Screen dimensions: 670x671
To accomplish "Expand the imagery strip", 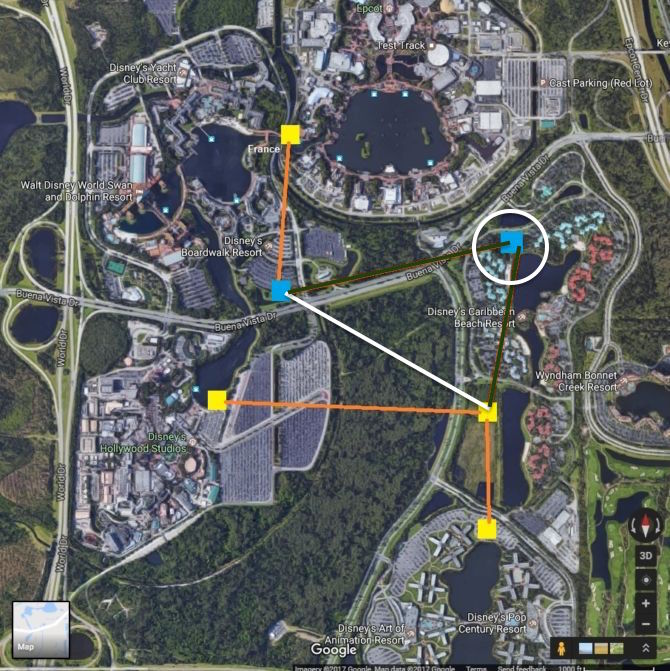I will (646, 649).
